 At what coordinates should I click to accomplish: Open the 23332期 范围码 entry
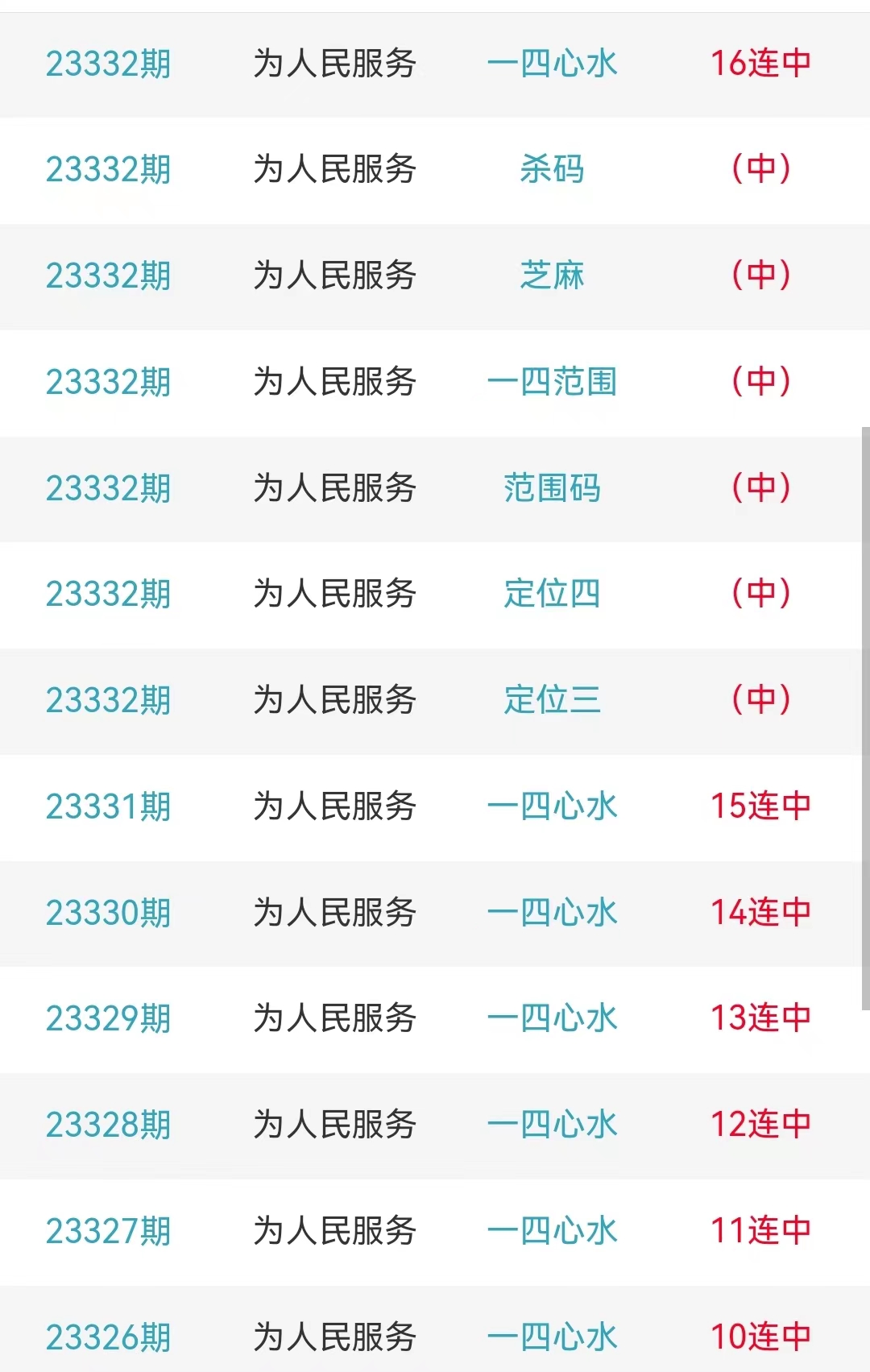435,488
